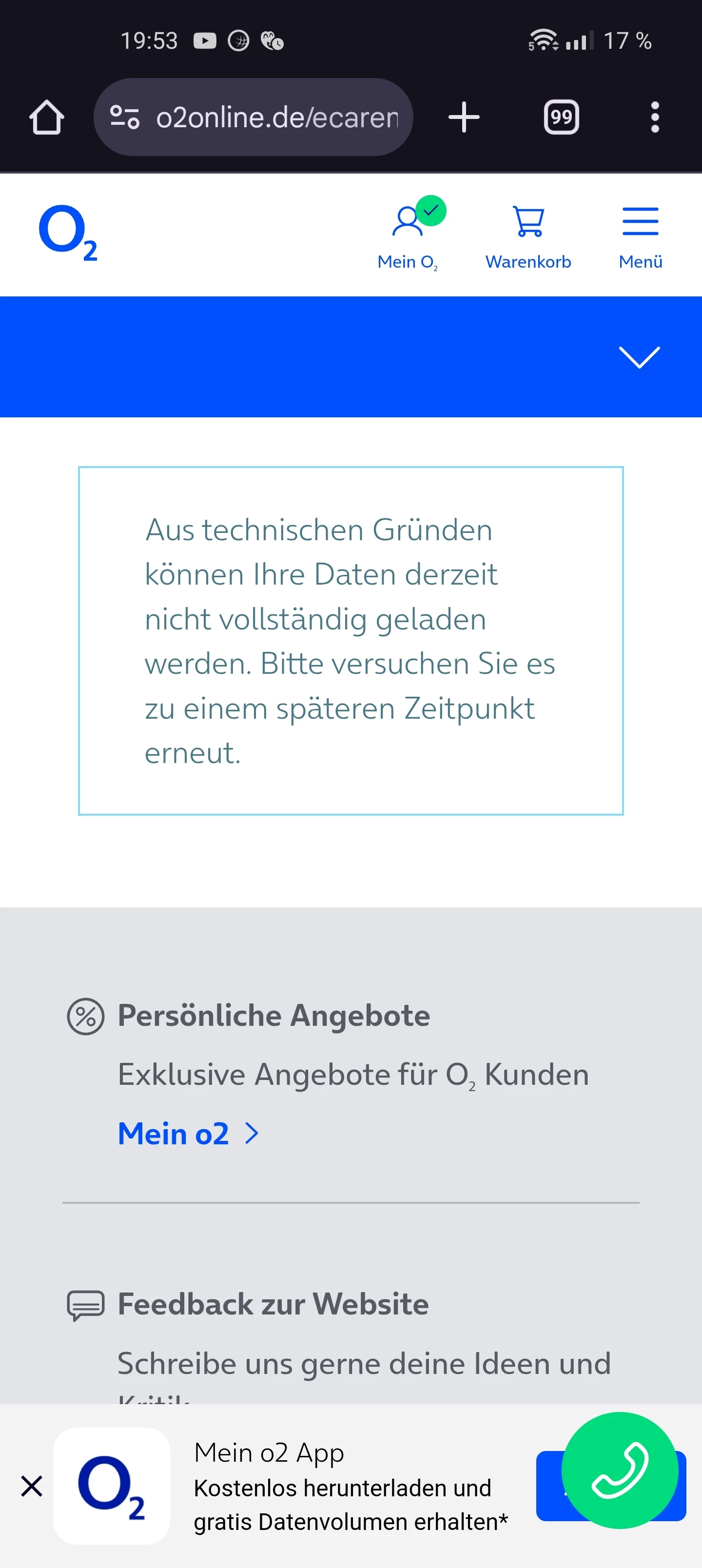This screenshot has height=1568, width=702.
Task: View the Warenkorb shopping cart
Action: coord(528,235)
